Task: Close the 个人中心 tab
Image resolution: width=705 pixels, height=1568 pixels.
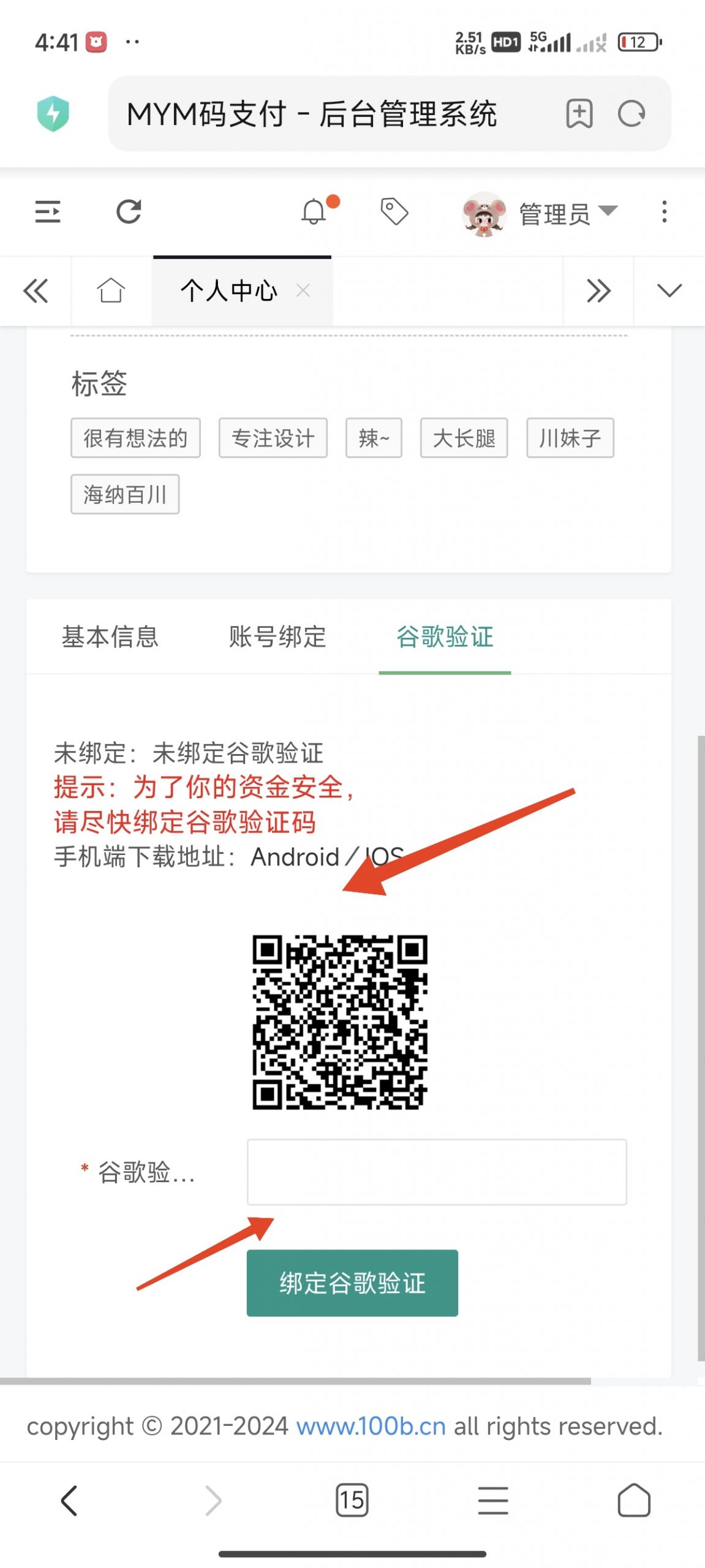Action: pyautogui.click(x=303, y=290)
